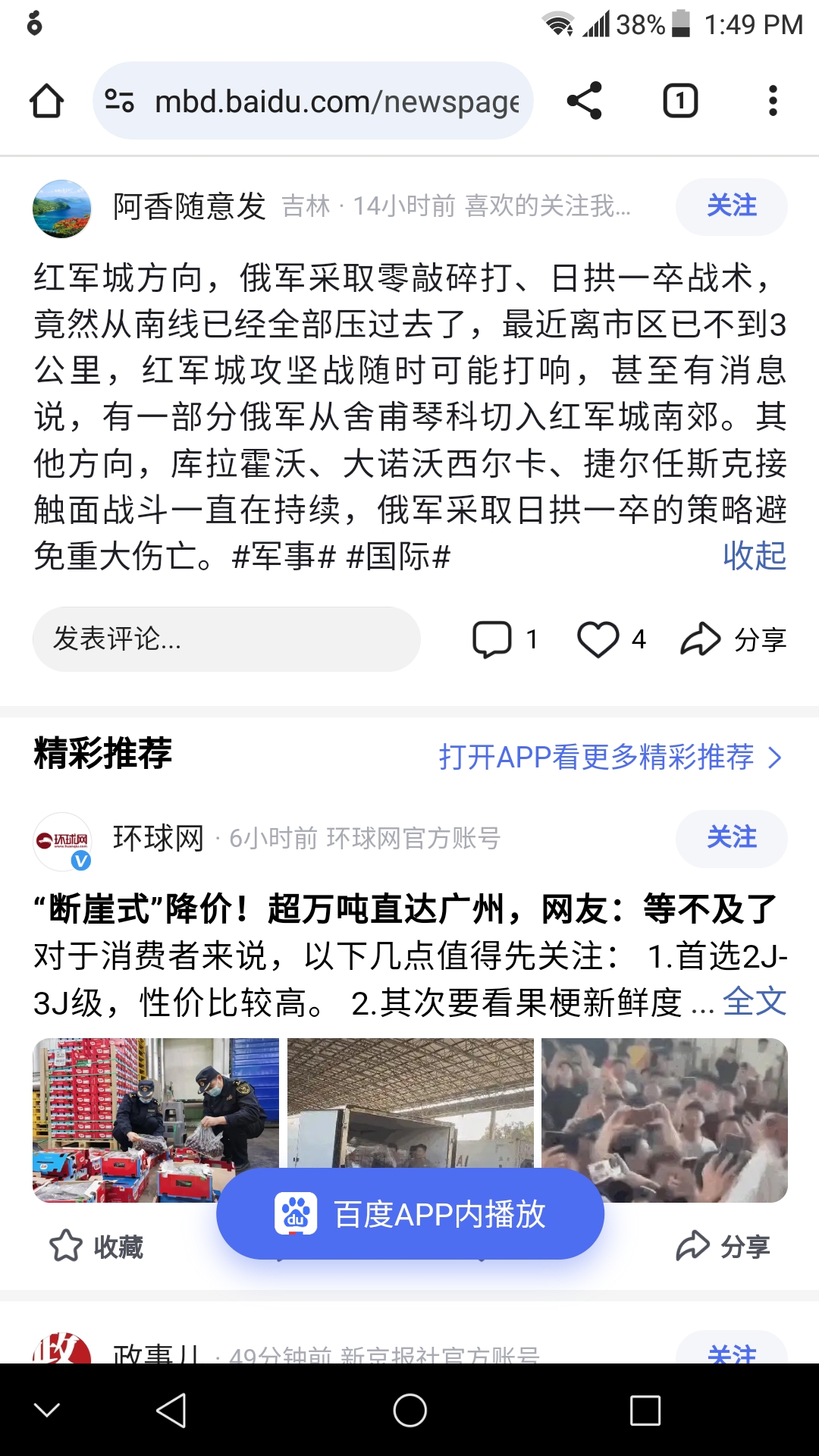
Task: Share the page via browser share icon
Action: pos(585,99)
